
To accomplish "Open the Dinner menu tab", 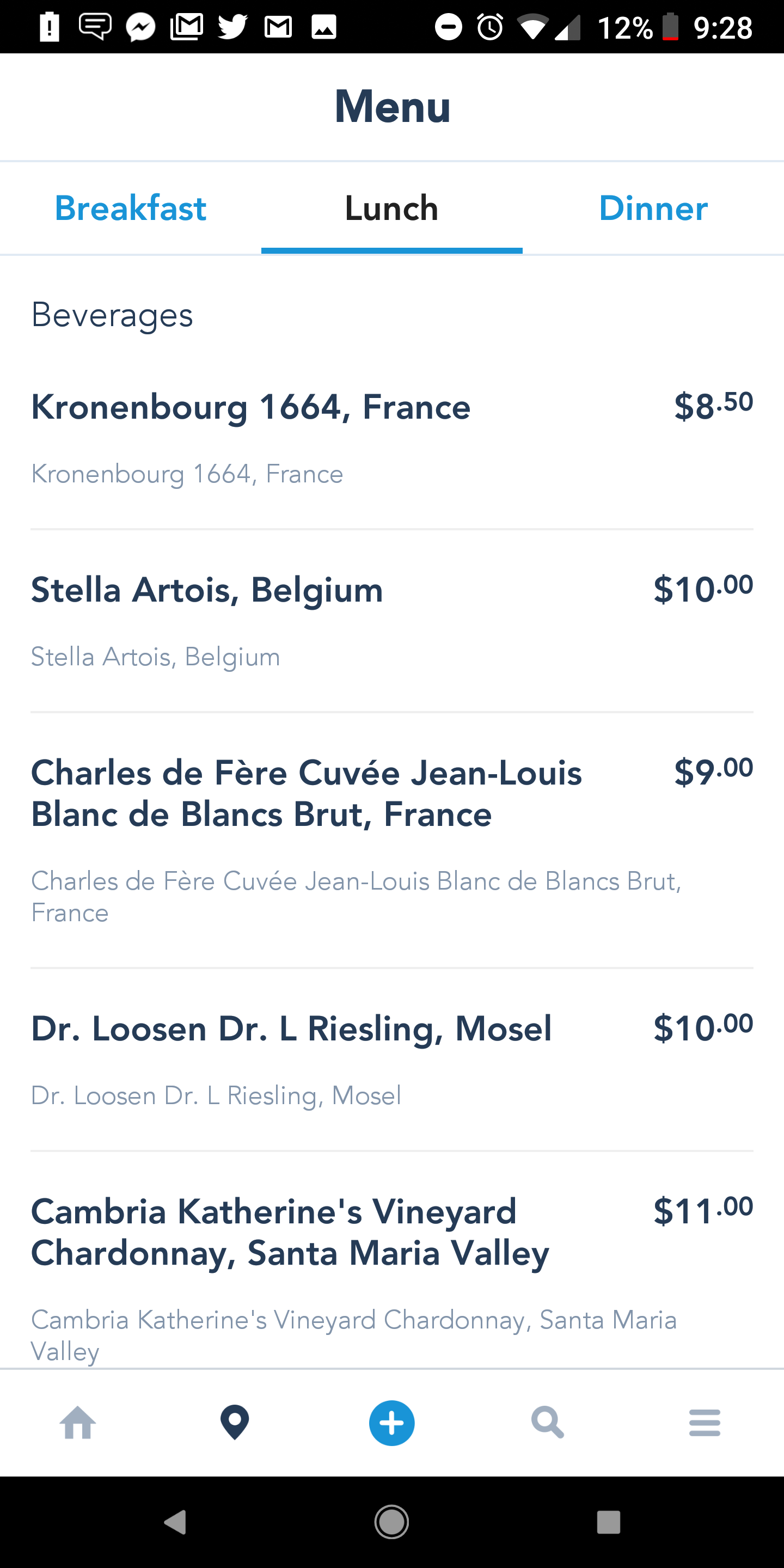I will pos(653,208).
